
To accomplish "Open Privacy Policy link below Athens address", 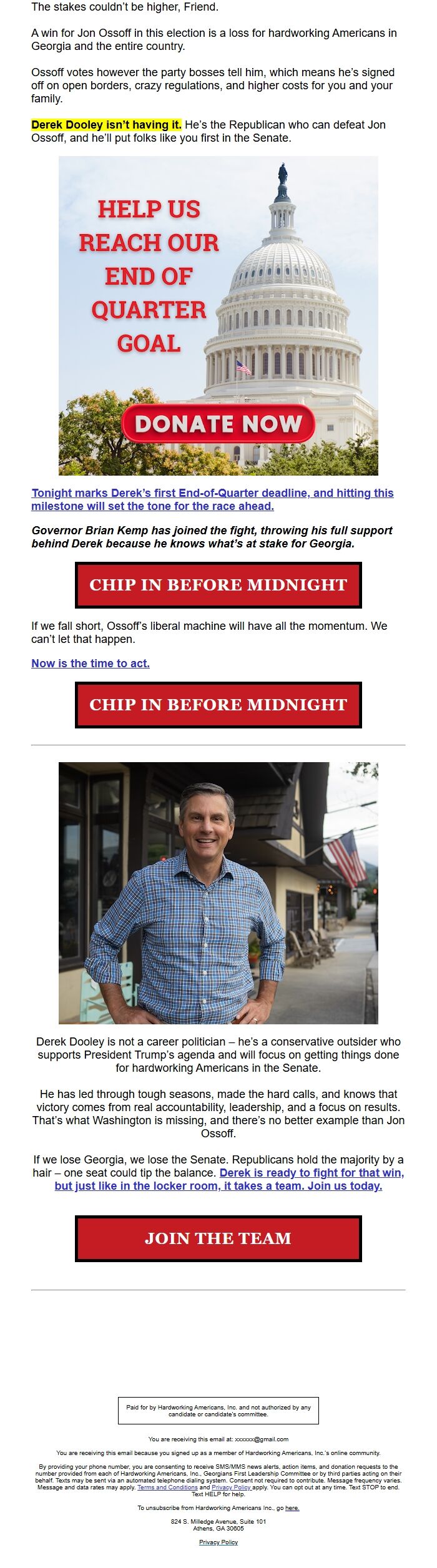I will pos(218,1542).
